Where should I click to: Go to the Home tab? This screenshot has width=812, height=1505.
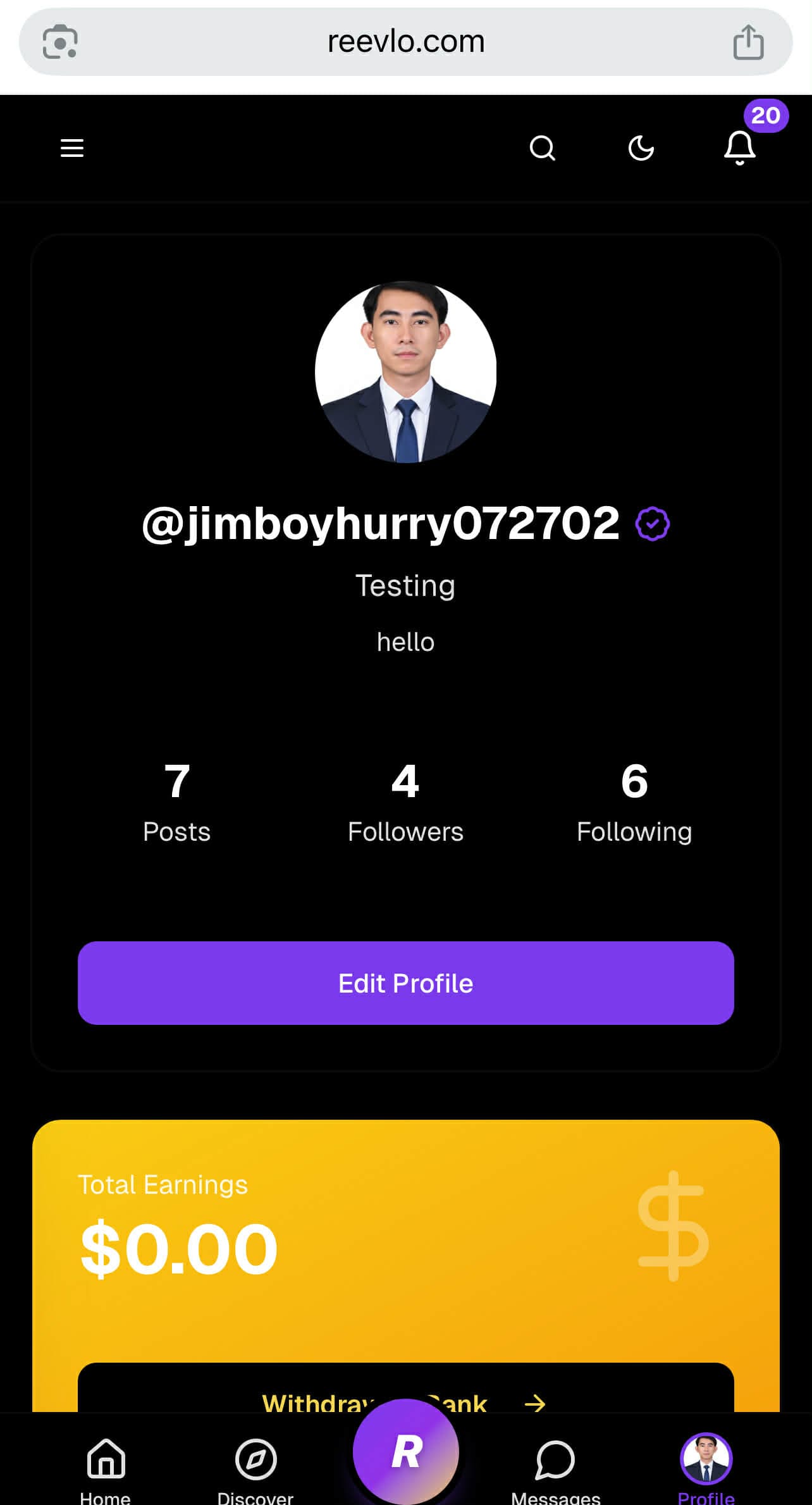[106, 1468]
